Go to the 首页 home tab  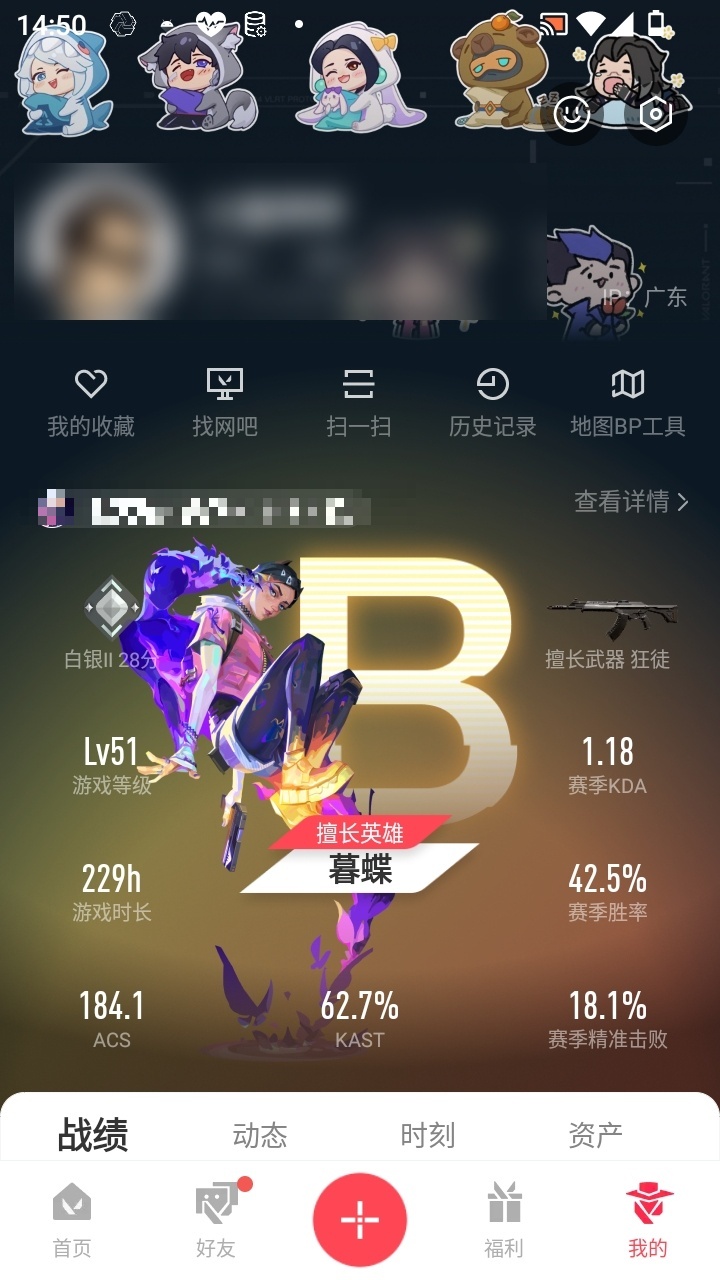pyautogui.click(x=72, y=1220)
